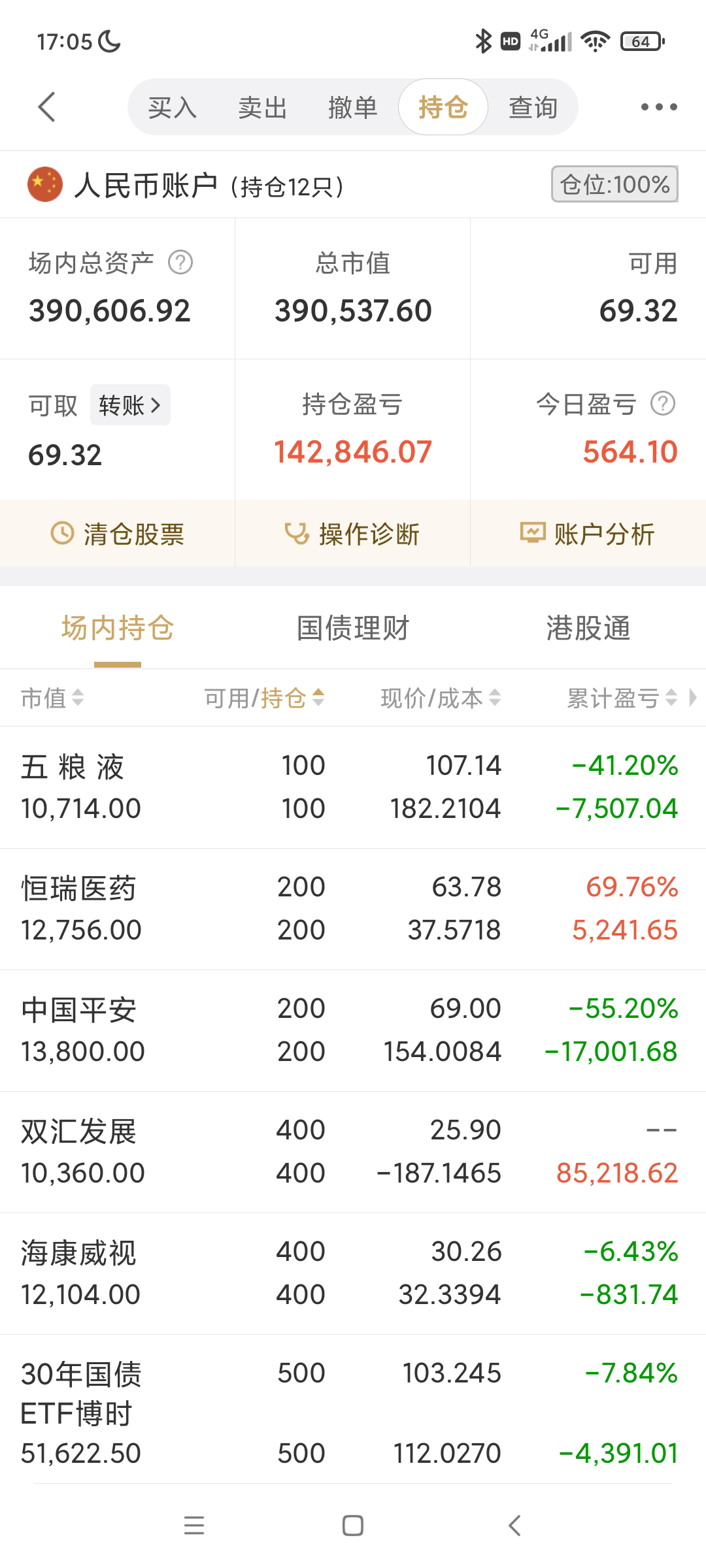
Task: Open 账户分析
Action: 588,534
